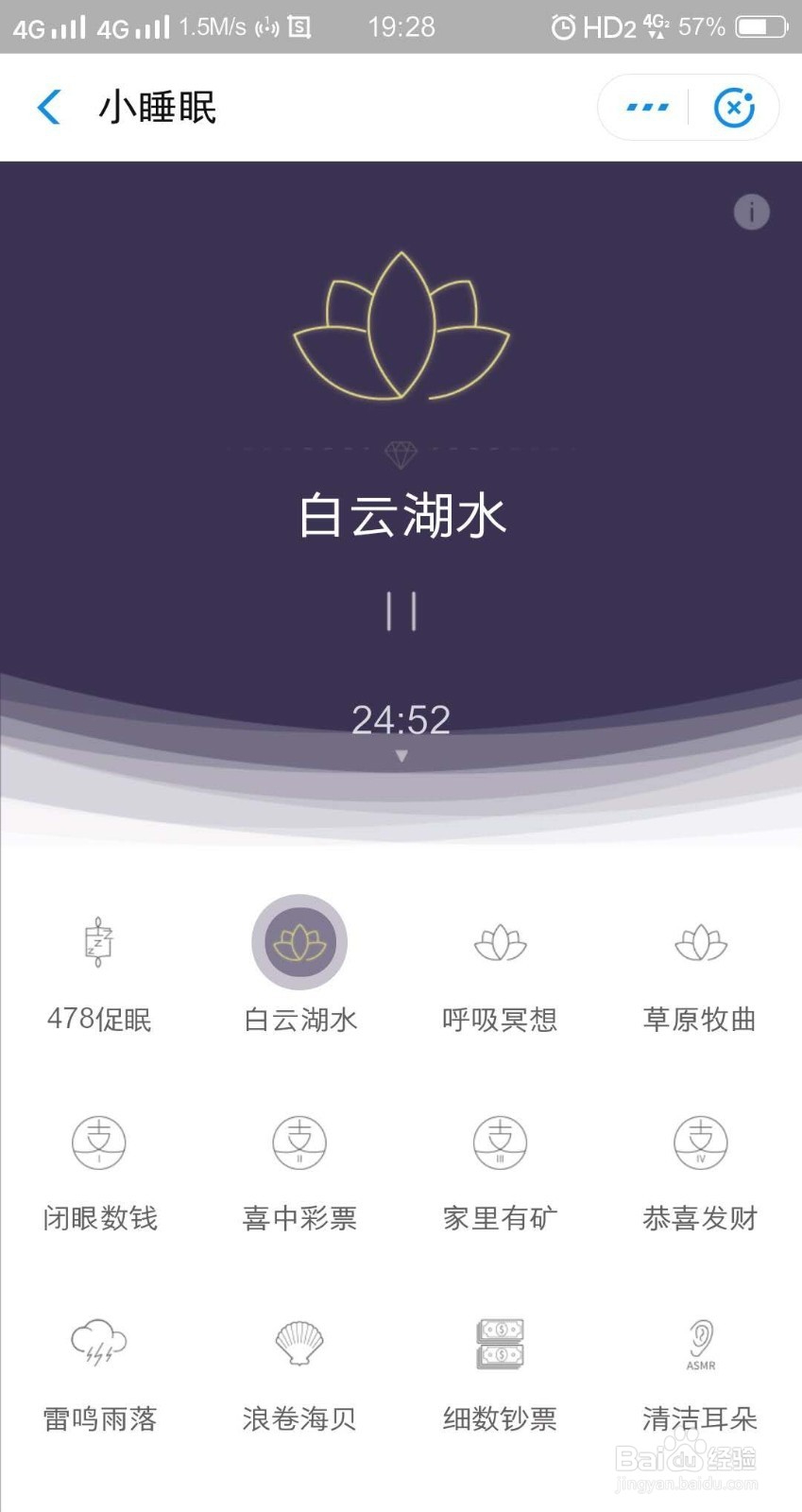Select the 细数钞票 banknote icon
This screenshot has width=802, height=1512.
[500, 1342]
